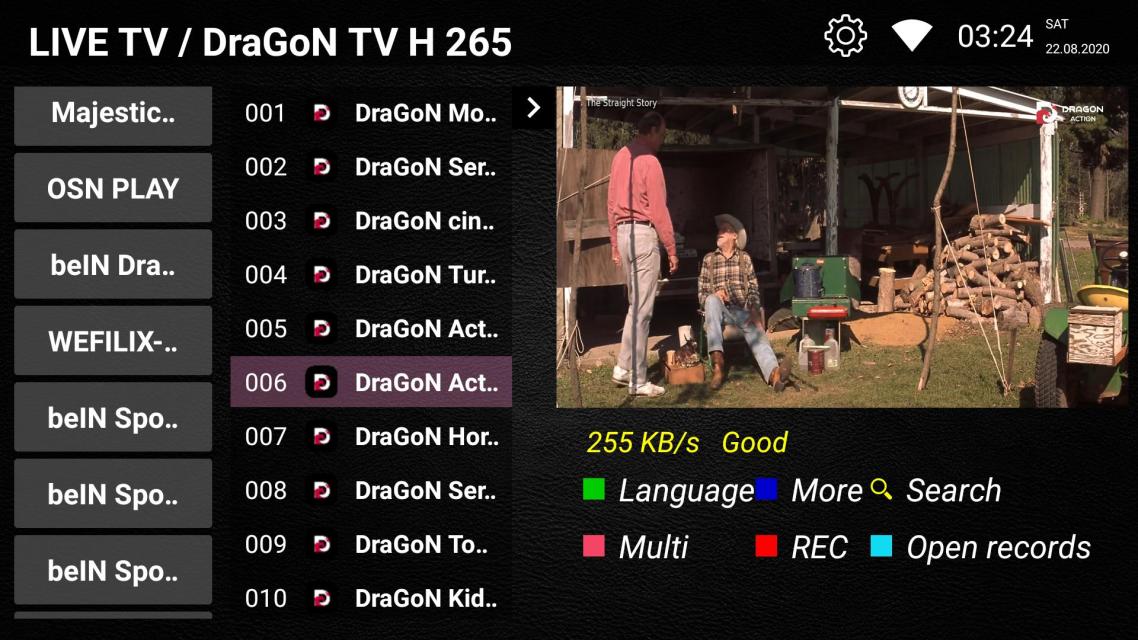Choose the beIN Dra.. category
This screenshot has width=1138, height=640.
coord(113,265)
